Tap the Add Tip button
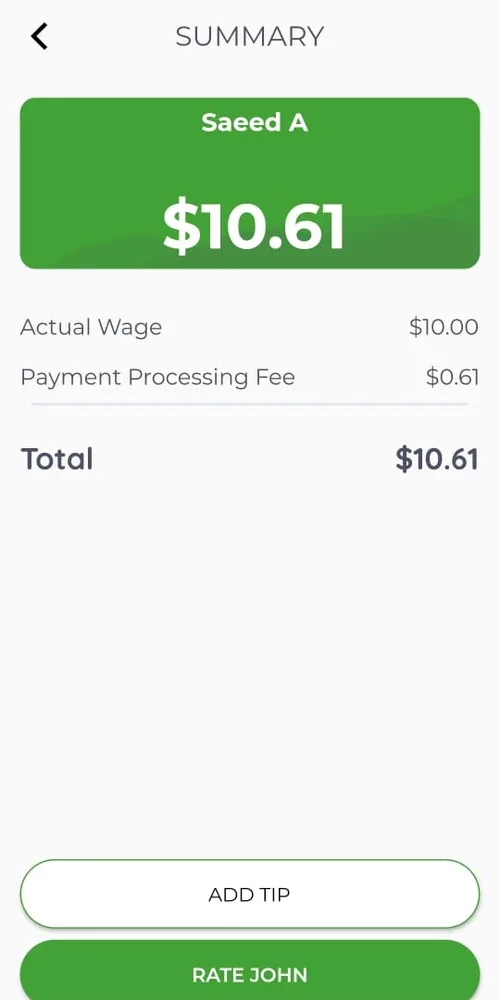Image resolution: width=500 pixels, height=1000 pixels. click(x=249, y=894)
